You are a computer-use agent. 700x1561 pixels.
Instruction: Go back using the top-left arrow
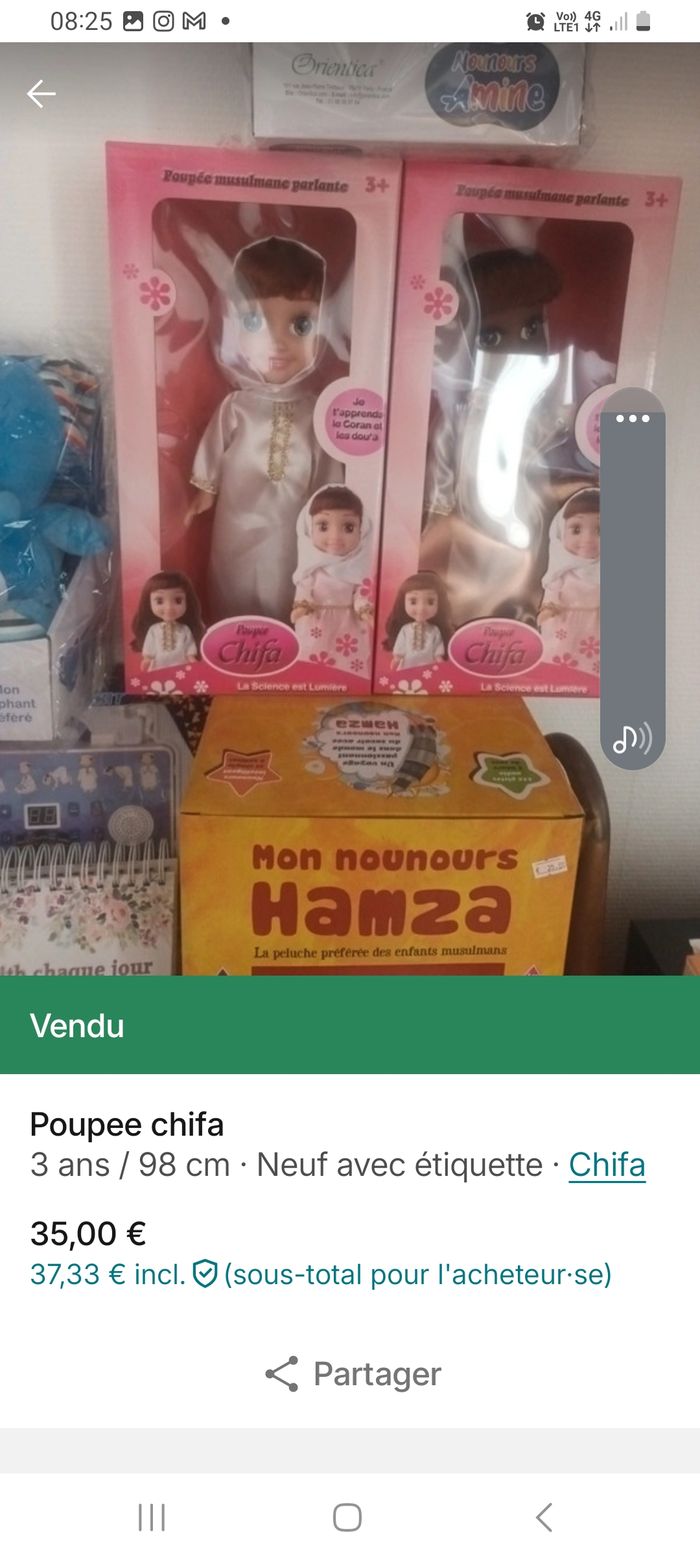(x=41, y=94)
